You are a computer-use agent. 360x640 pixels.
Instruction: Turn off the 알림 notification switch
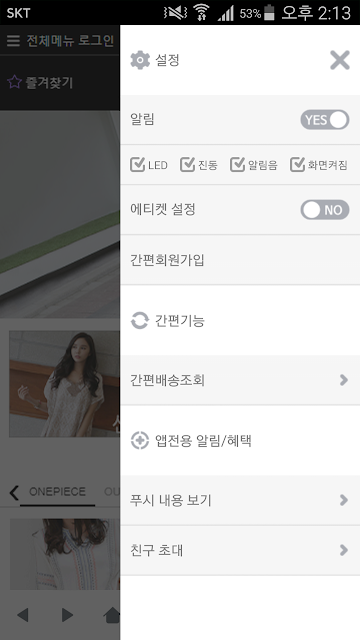point(325,120)
